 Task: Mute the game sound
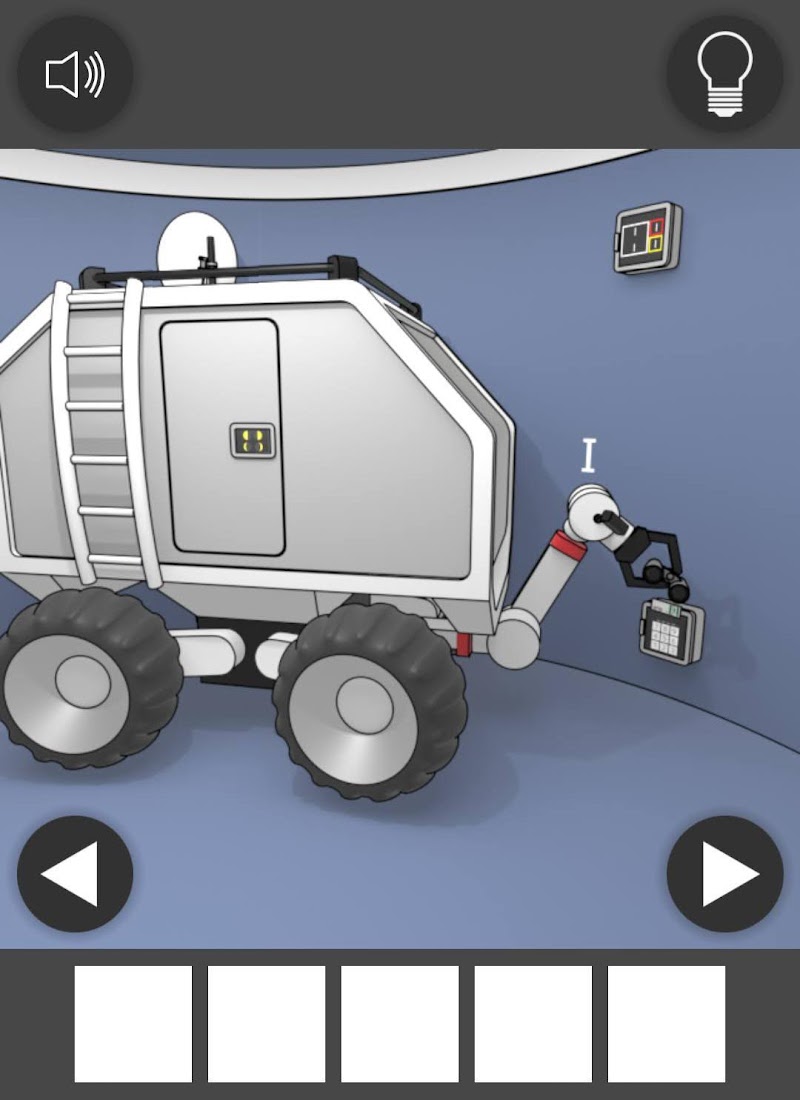(x=75, y=75)
